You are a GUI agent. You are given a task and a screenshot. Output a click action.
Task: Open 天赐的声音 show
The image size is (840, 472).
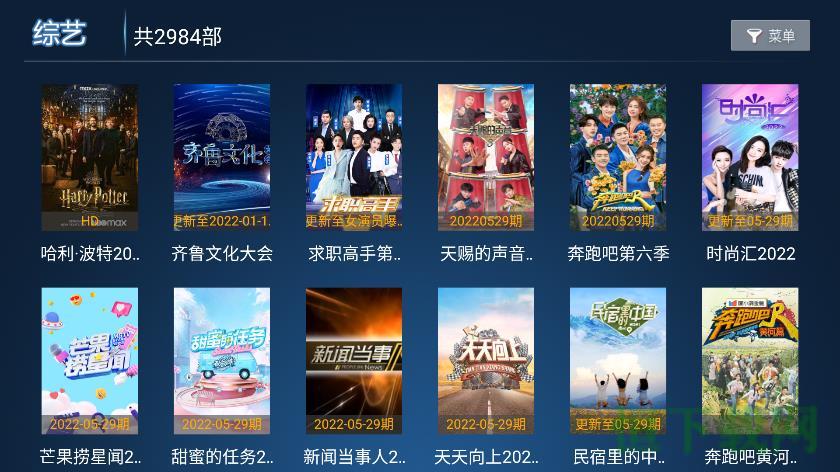coord(486,158)
